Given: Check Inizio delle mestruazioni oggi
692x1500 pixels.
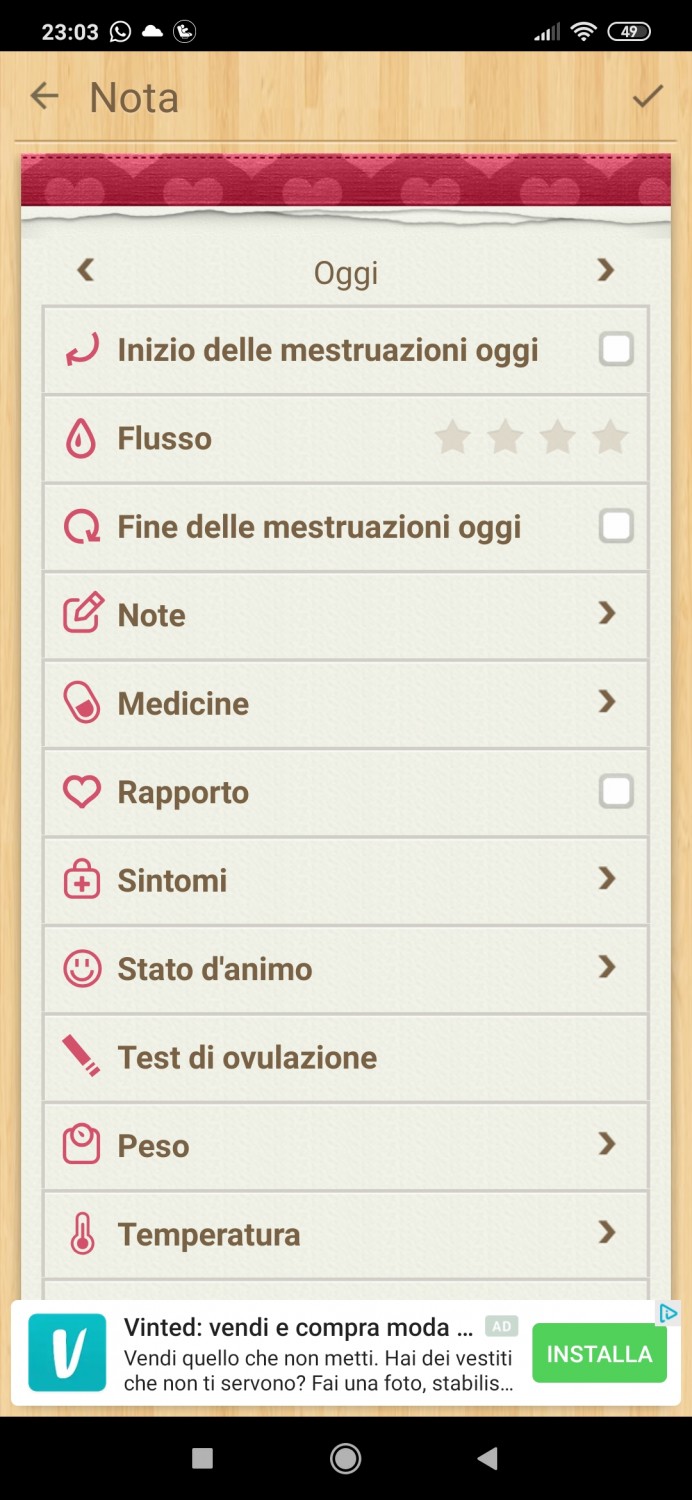Looking at the screenshot, I should [616, 350].
